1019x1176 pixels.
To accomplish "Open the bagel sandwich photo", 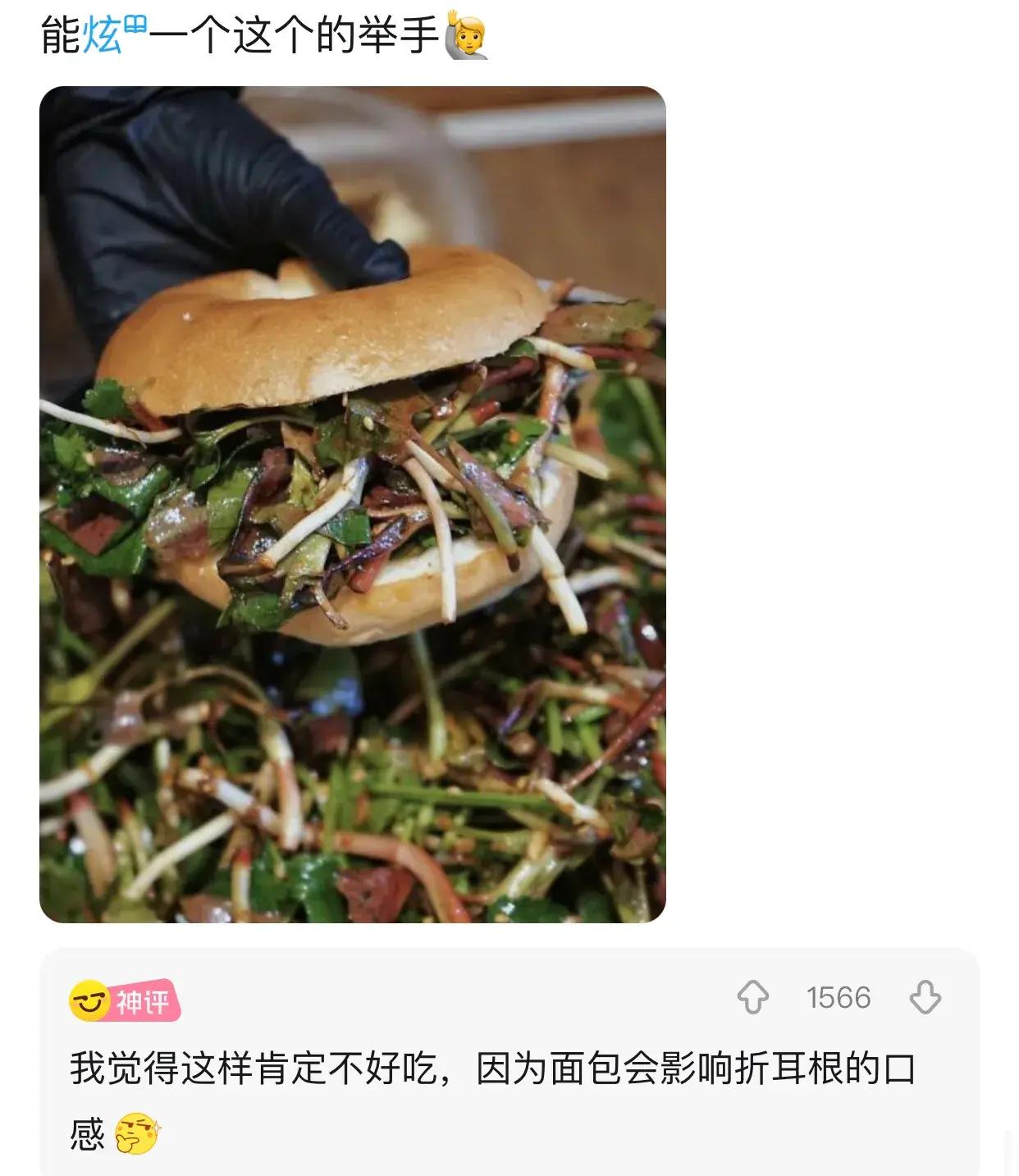I will point(353,504).
